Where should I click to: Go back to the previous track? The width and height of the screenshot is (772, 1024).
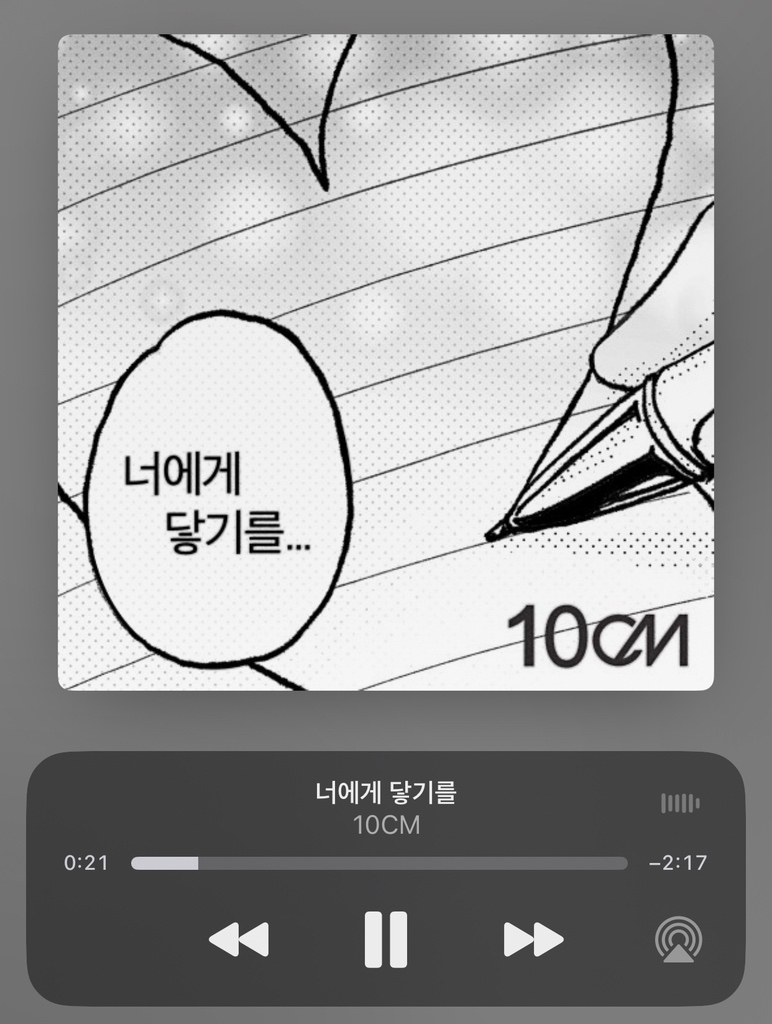[238, 940]
